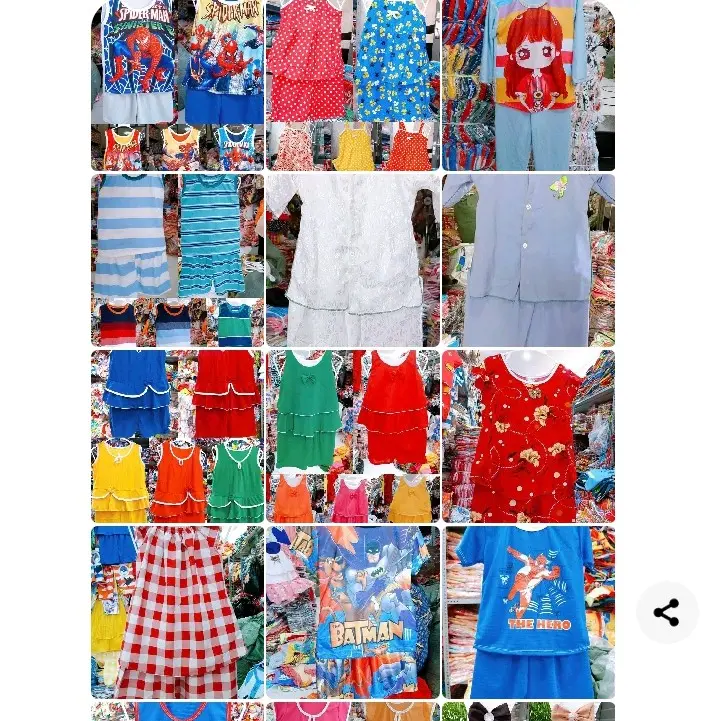The image size is (720, 721).
Task: Open the Batman outfit photo
Action: point(352,612)
